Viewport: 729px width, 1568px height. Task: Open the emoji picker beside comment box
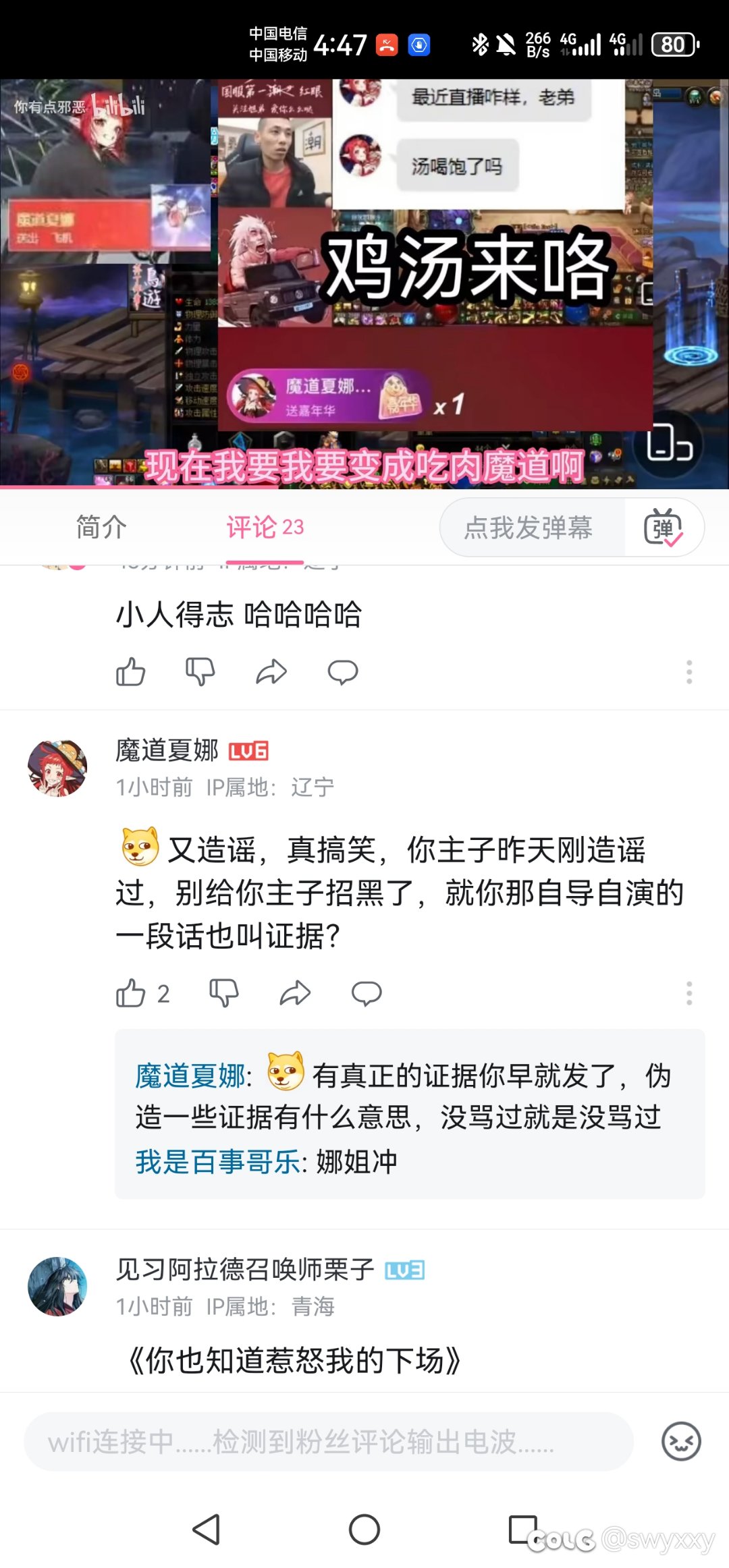(681, 1442)
